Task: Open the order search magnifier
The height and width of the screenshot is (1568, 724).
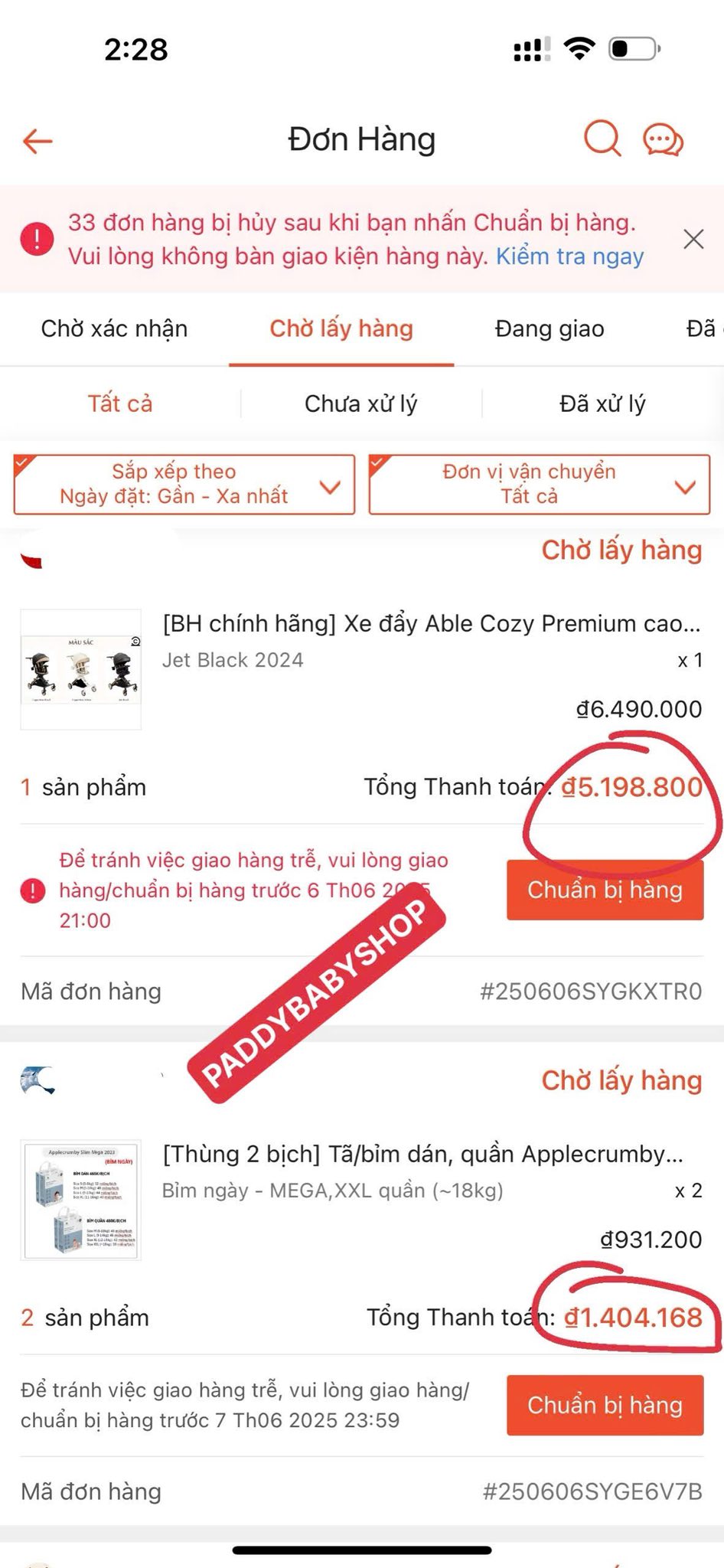Action: (602, 139)
